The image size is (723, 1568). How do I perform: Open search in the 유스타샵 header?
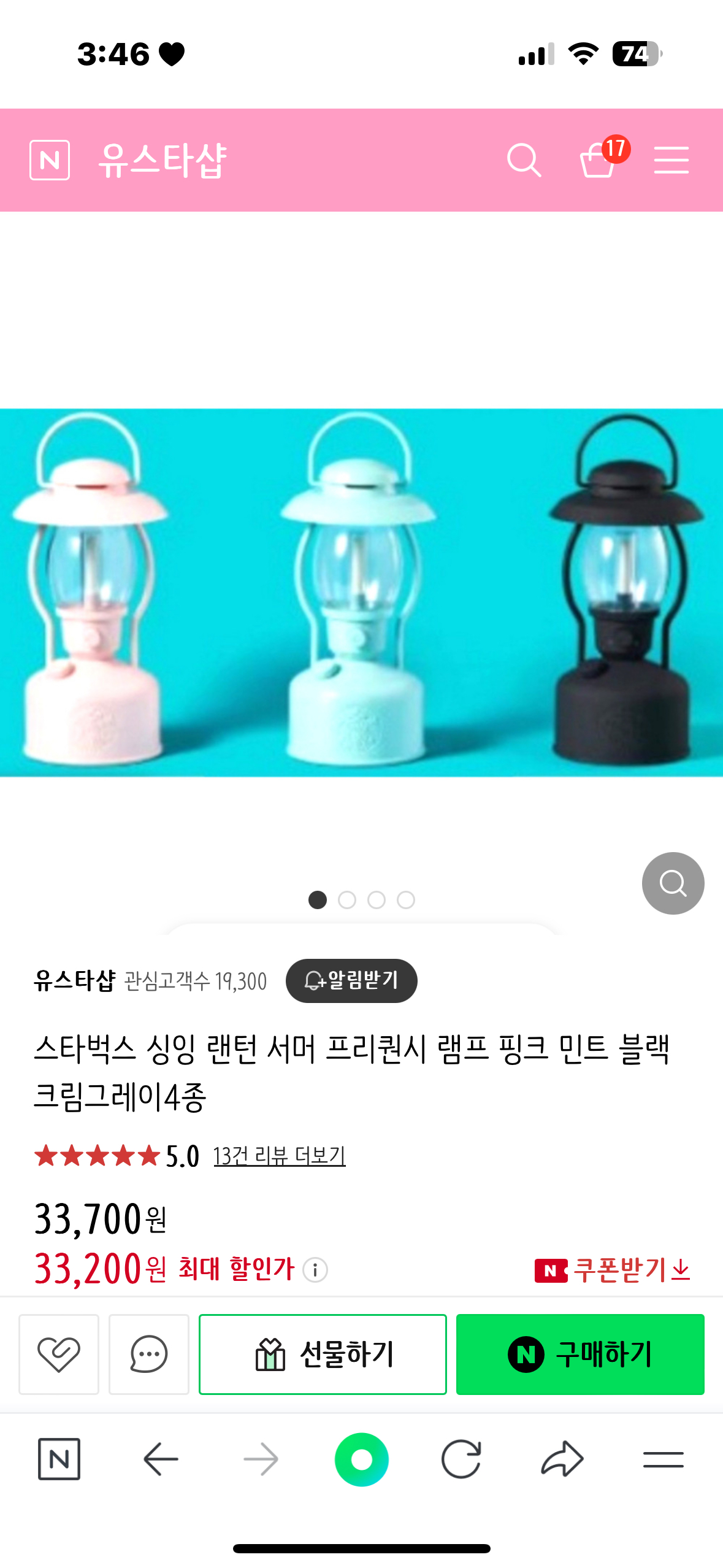coord(524,161)
